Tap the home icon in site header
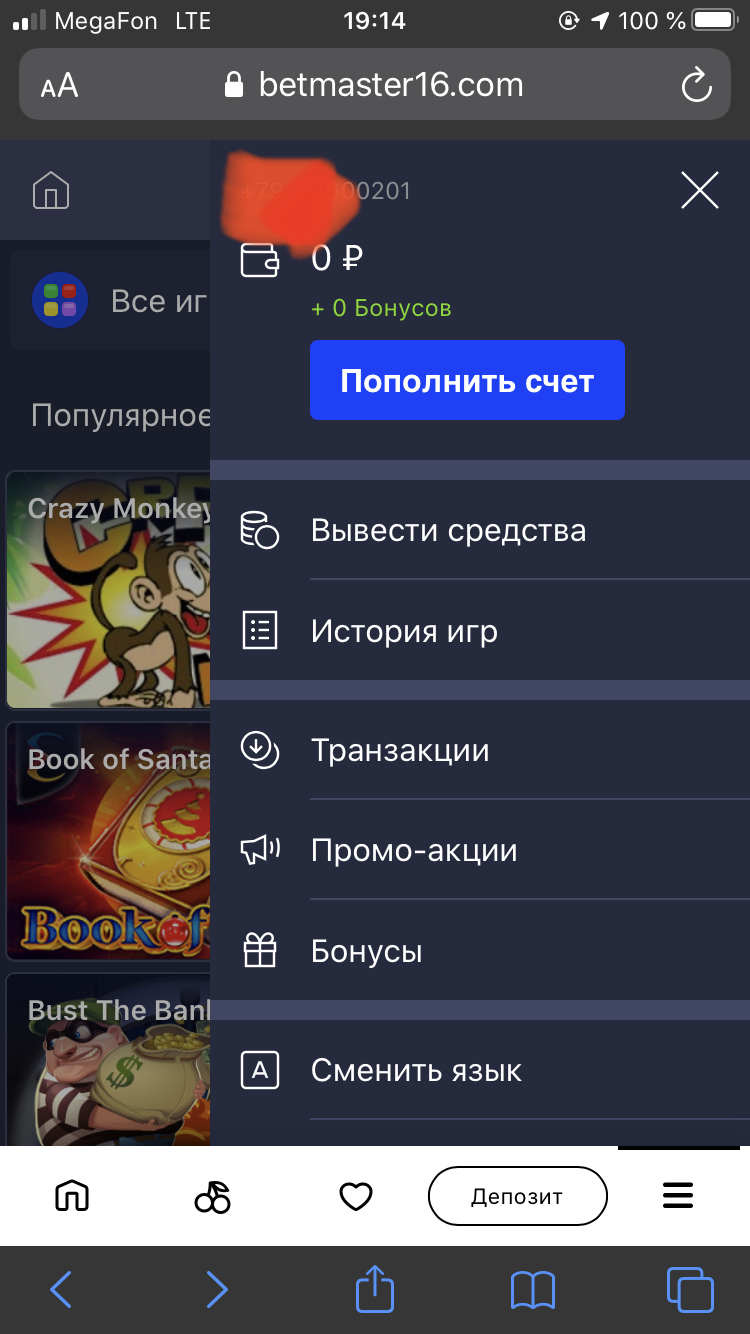750x1334 pixels. 51,190
